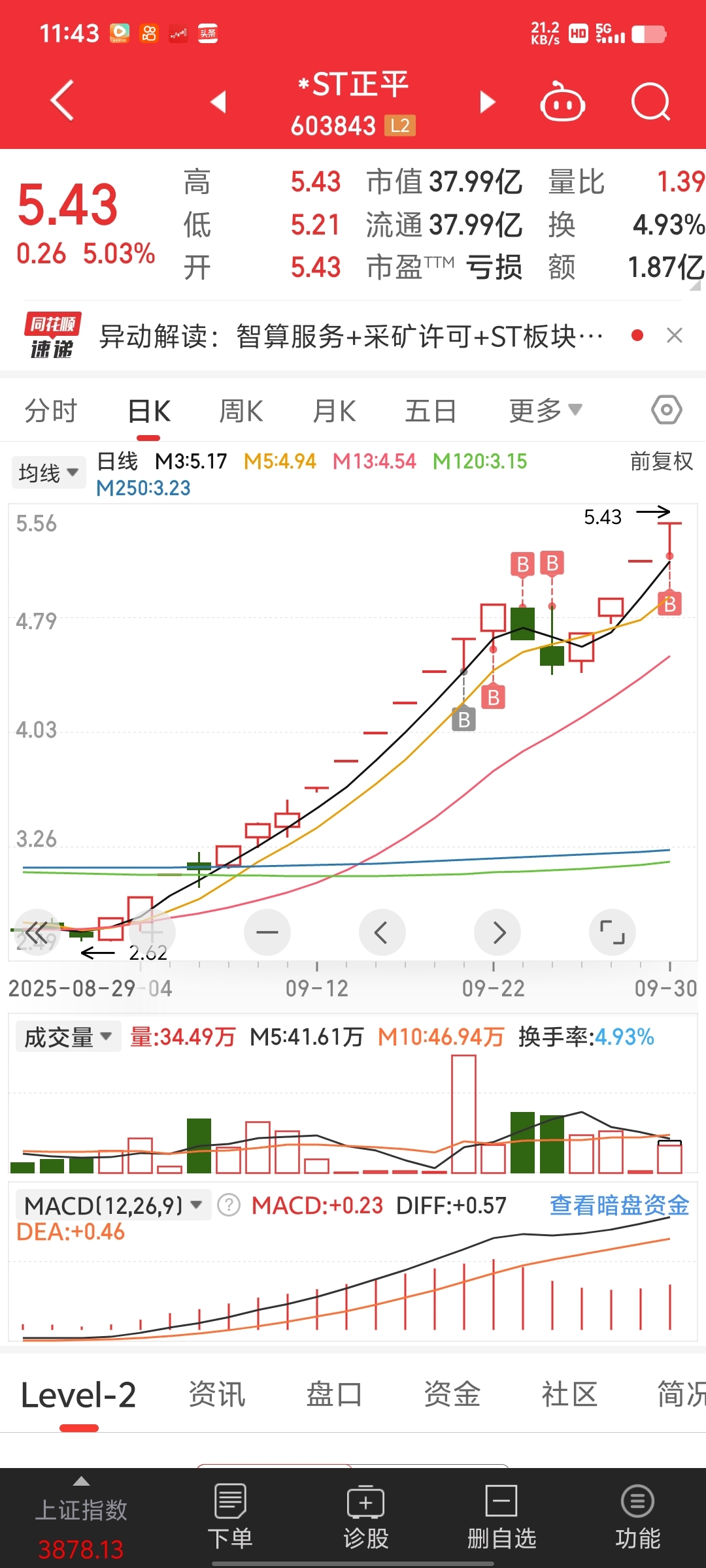Expand the 成交量 indicator dropdown
This screenshot has width=706, height=1568.
click(67, 1036)
